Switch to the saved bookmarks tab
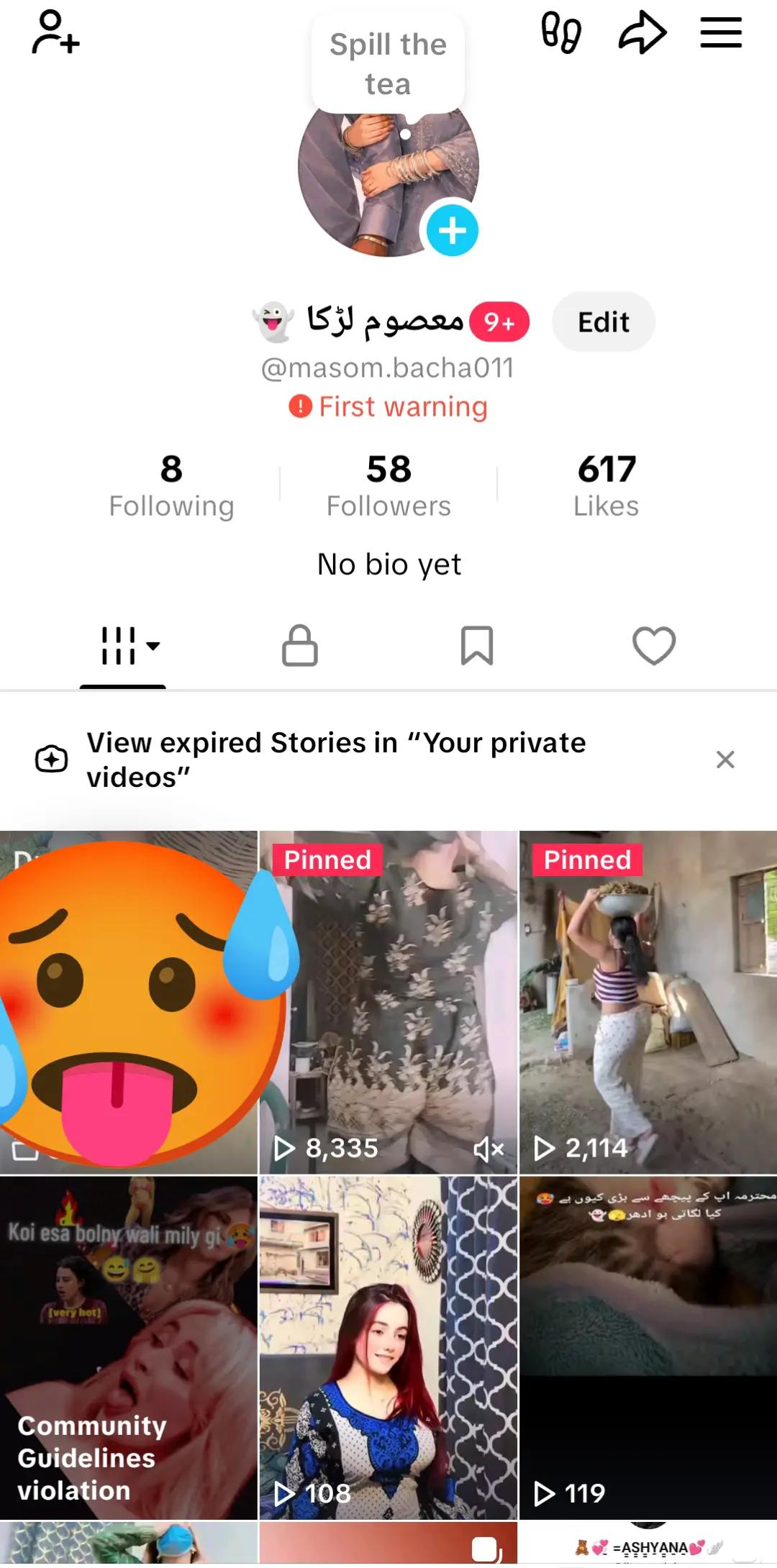This screenshot has width=777, height=1568. 477,645
